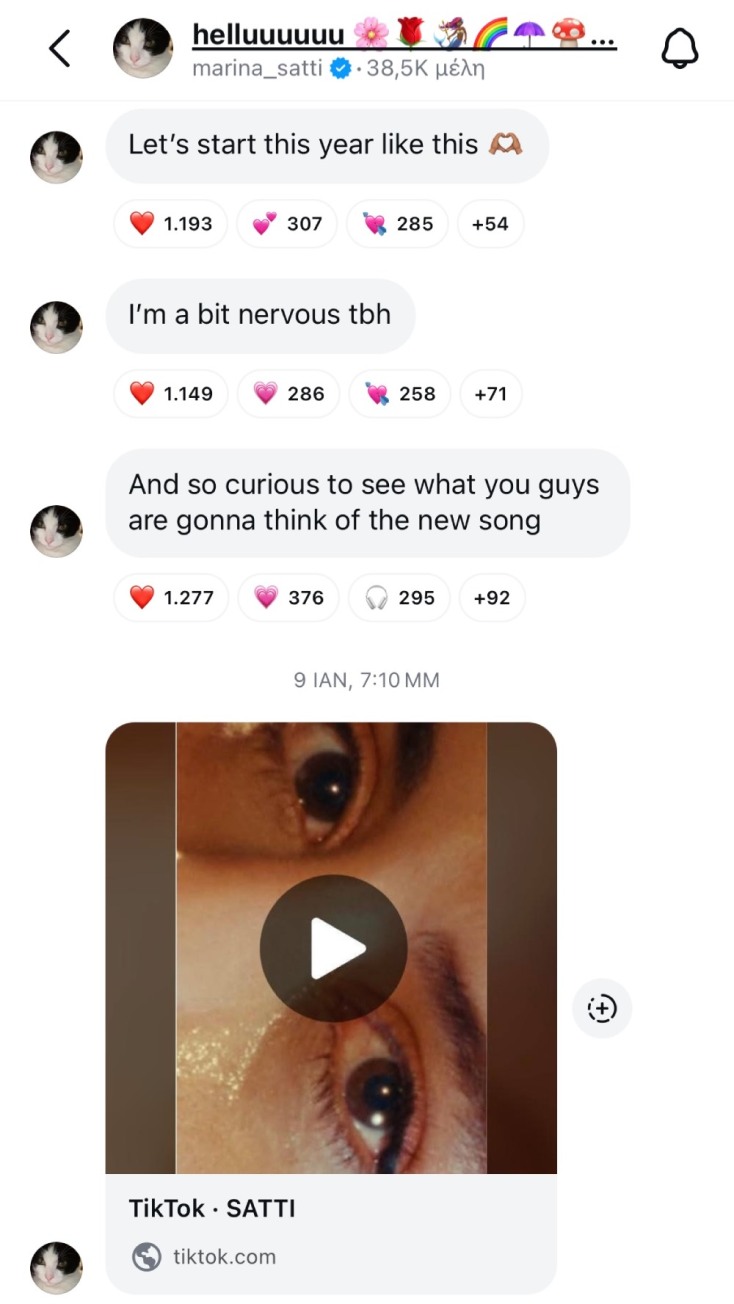
Task: Show the +92 other reactions
Action: pyautogui.click(x=492, y=598)
